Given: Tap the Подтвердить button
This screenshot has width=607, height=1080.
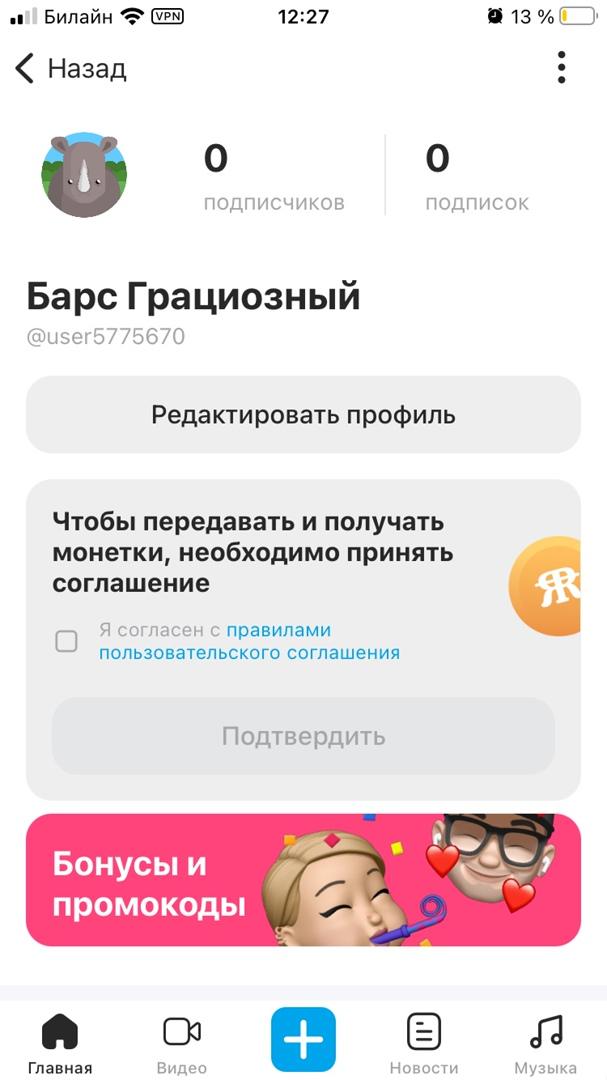Looking at the screenshot, I should click(x=303, y=736).
